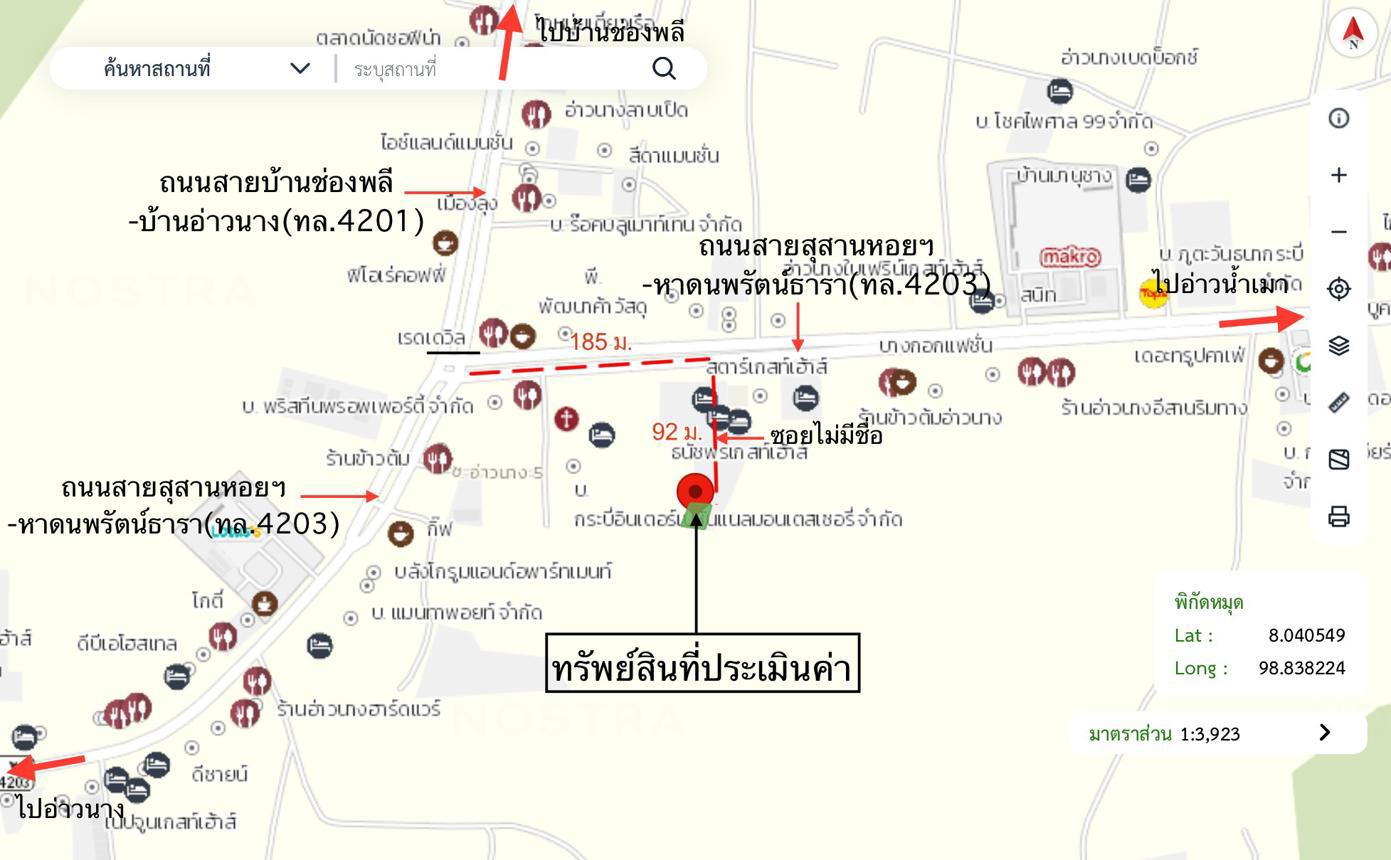Open the map information icon
Screen dimensions: 1391x860
(1339, 118)
